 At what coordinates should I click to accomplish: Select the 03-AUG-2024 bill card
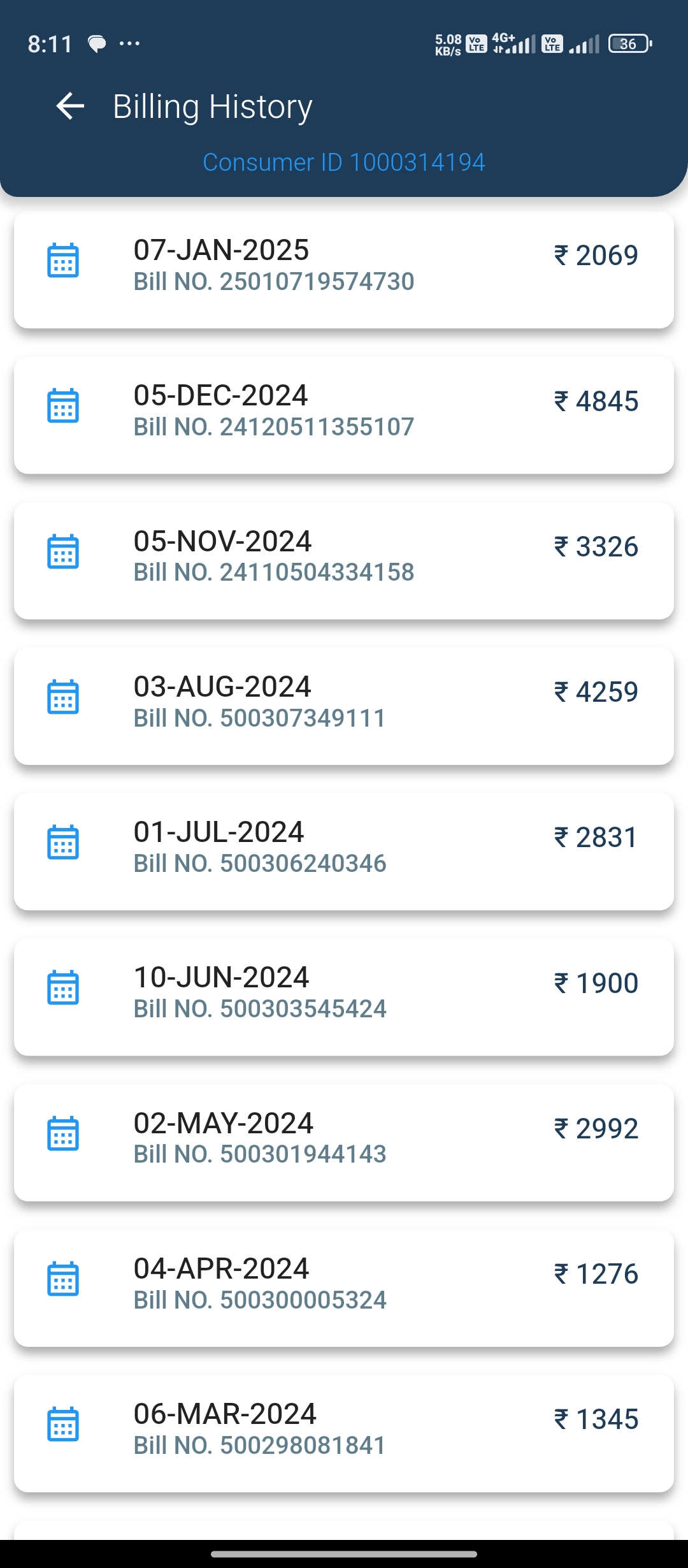pos(344,706)
